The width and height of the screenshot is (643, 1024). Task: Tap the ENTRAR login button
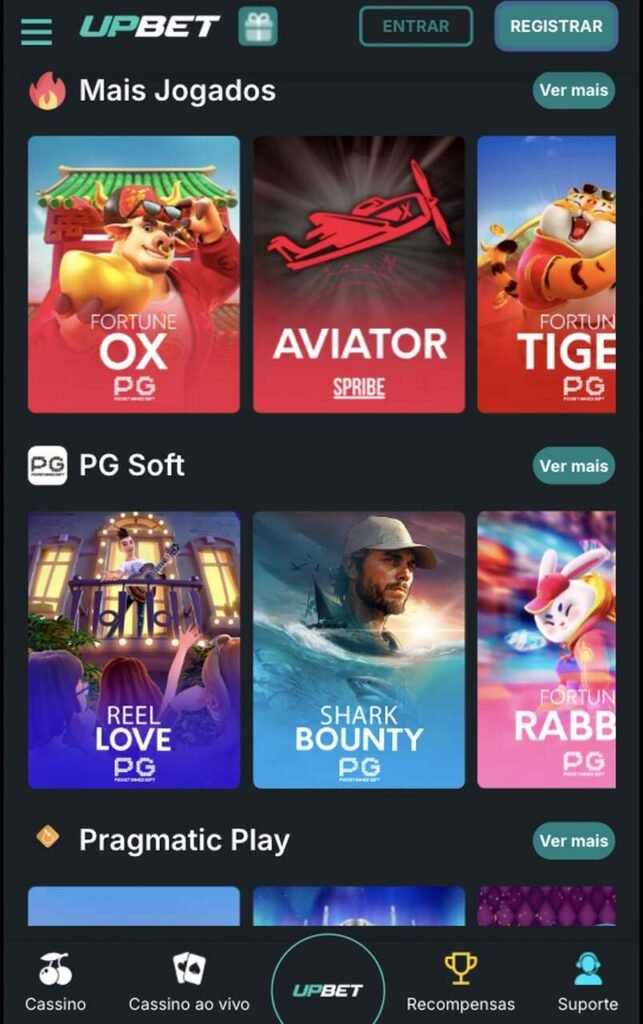coord(415,27)
